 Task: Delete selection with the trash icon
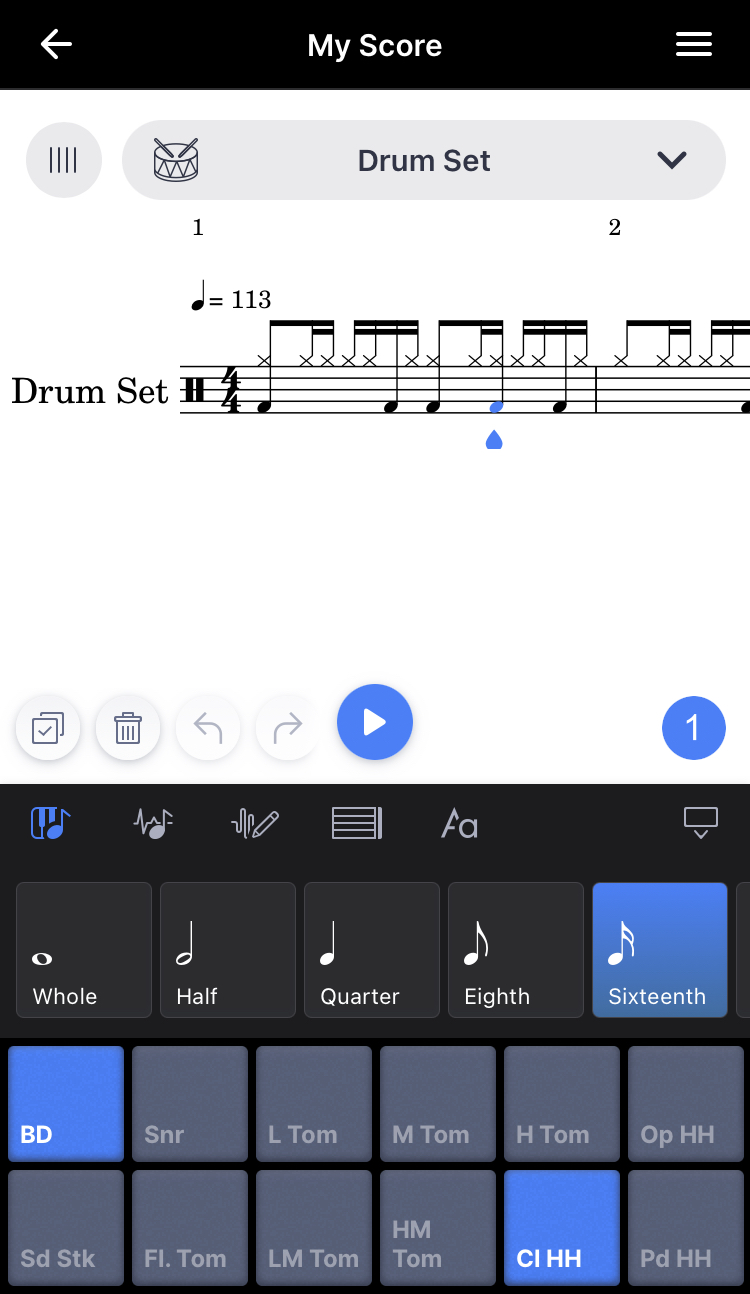point(128,728)
